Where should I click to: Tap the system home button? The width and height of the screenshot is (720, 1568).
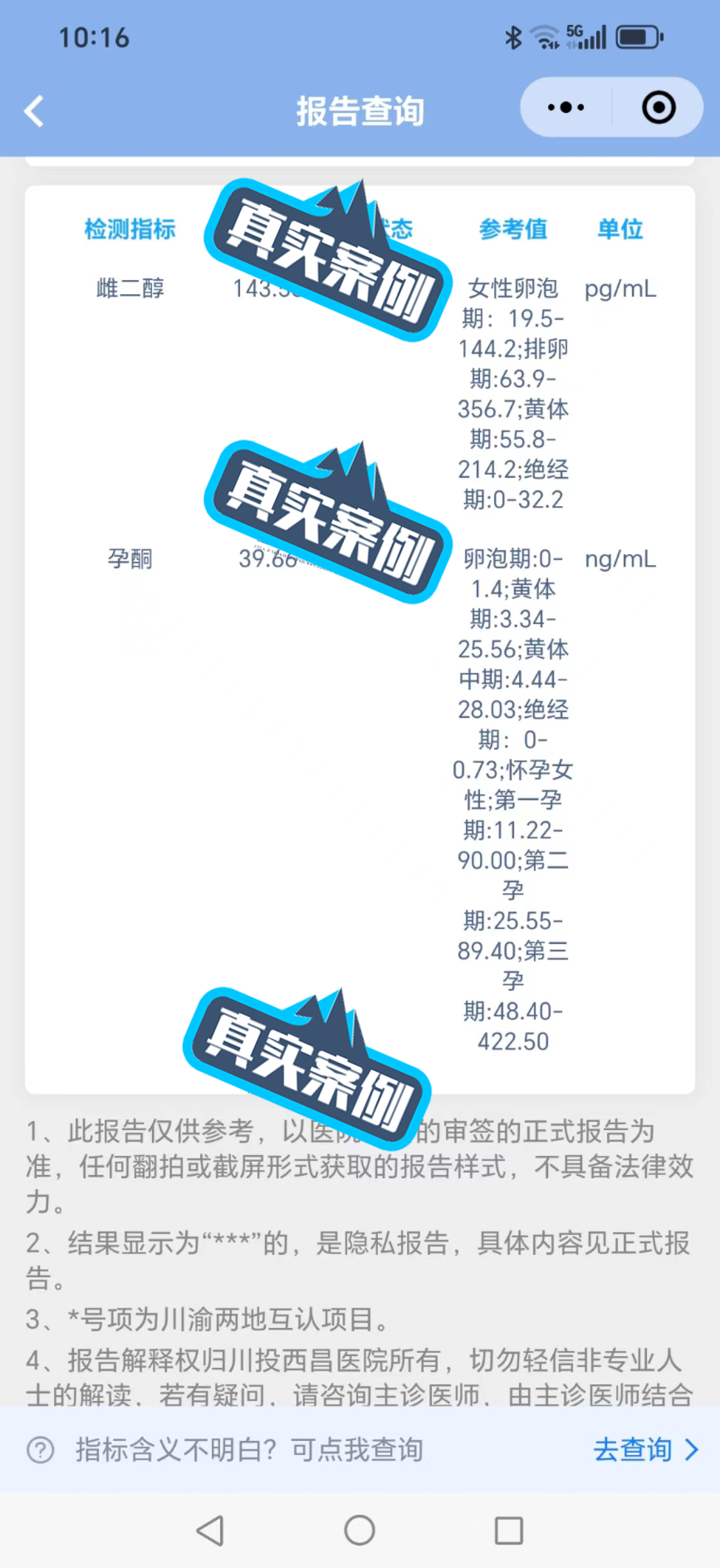(x=359, y=1530)
